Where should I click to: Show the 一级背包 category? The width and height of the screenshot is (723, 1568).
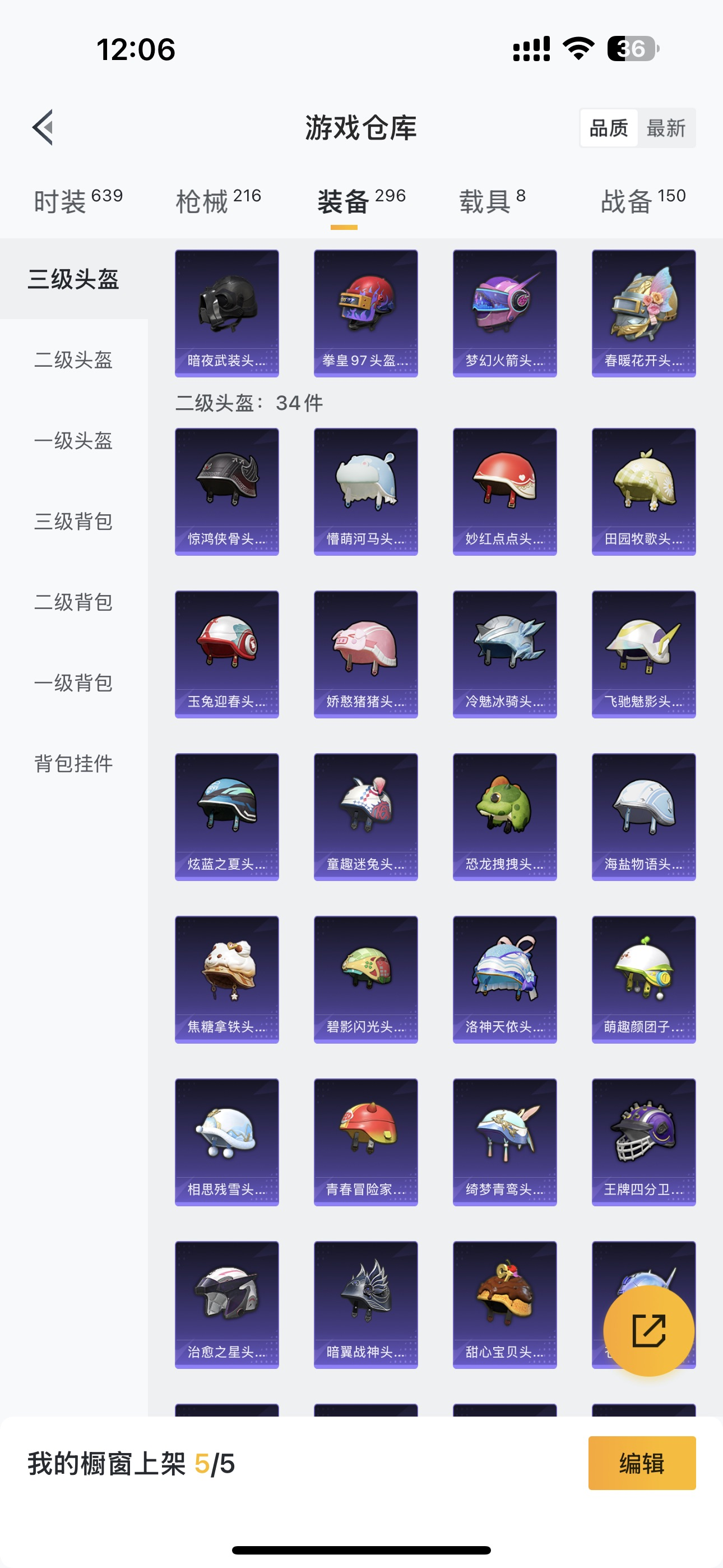[x=73, y=683]
